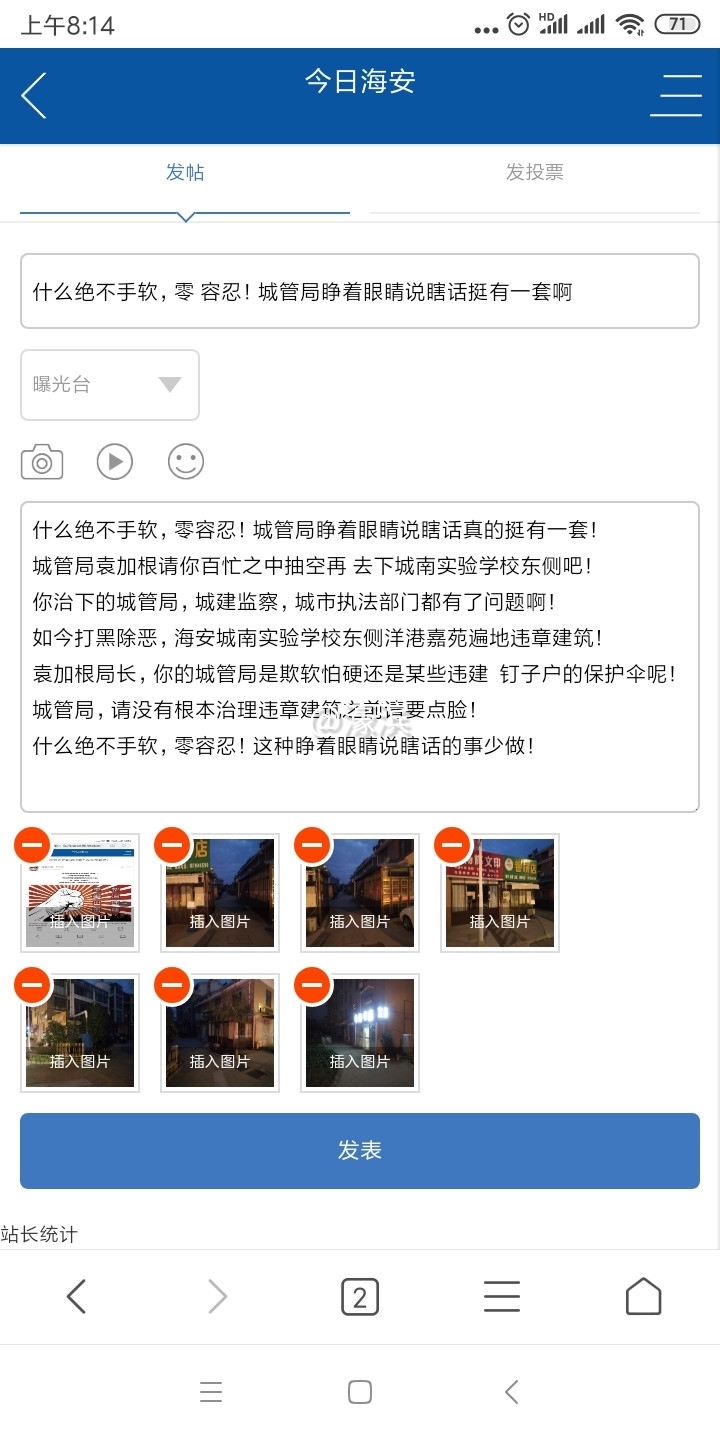Tap the system back navigation button
The width and height of the screenshot is (720, 1440).
point(511,1392)
